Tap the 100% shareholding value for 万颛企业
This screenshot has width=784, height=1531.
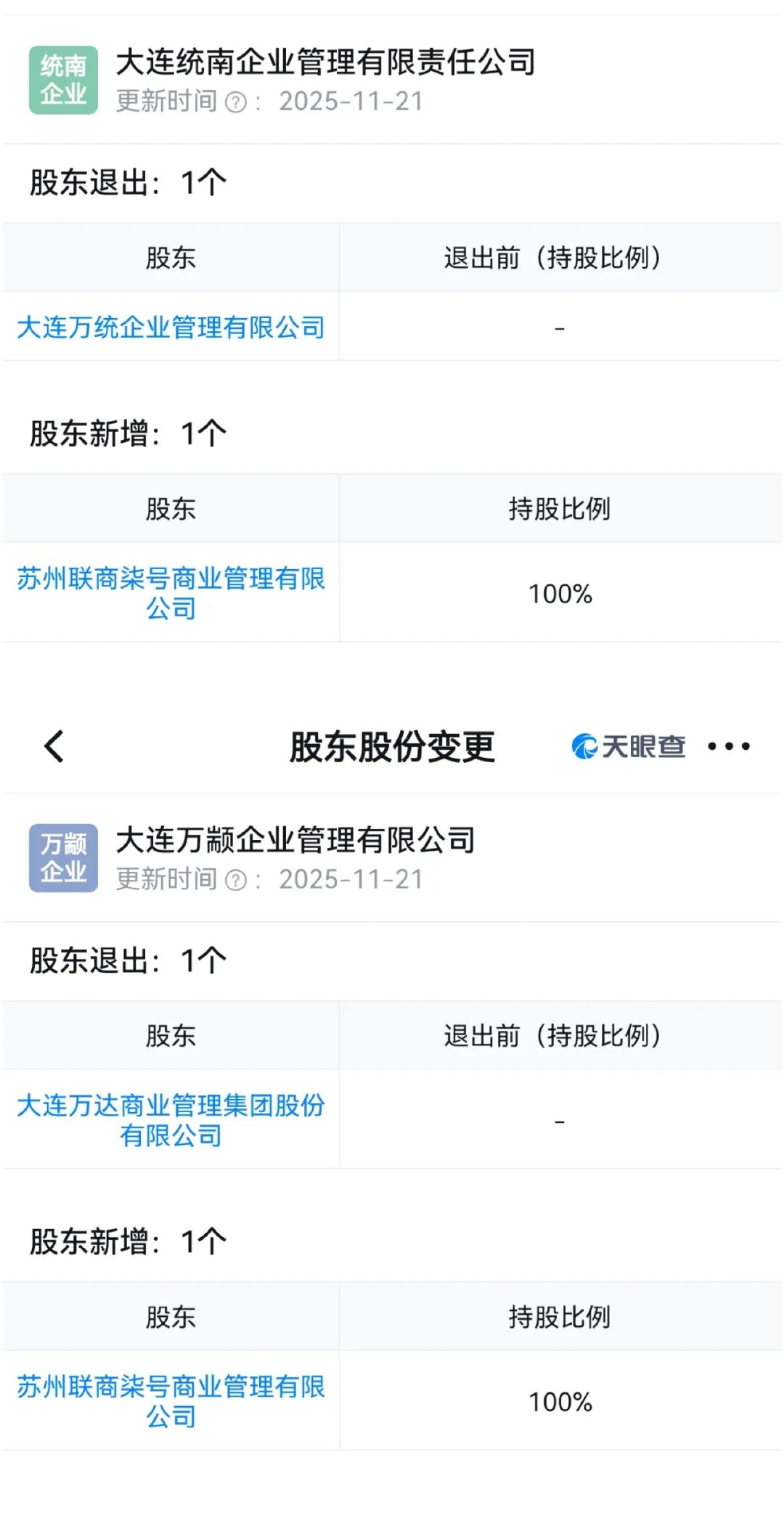click(x=560, y=1401)
